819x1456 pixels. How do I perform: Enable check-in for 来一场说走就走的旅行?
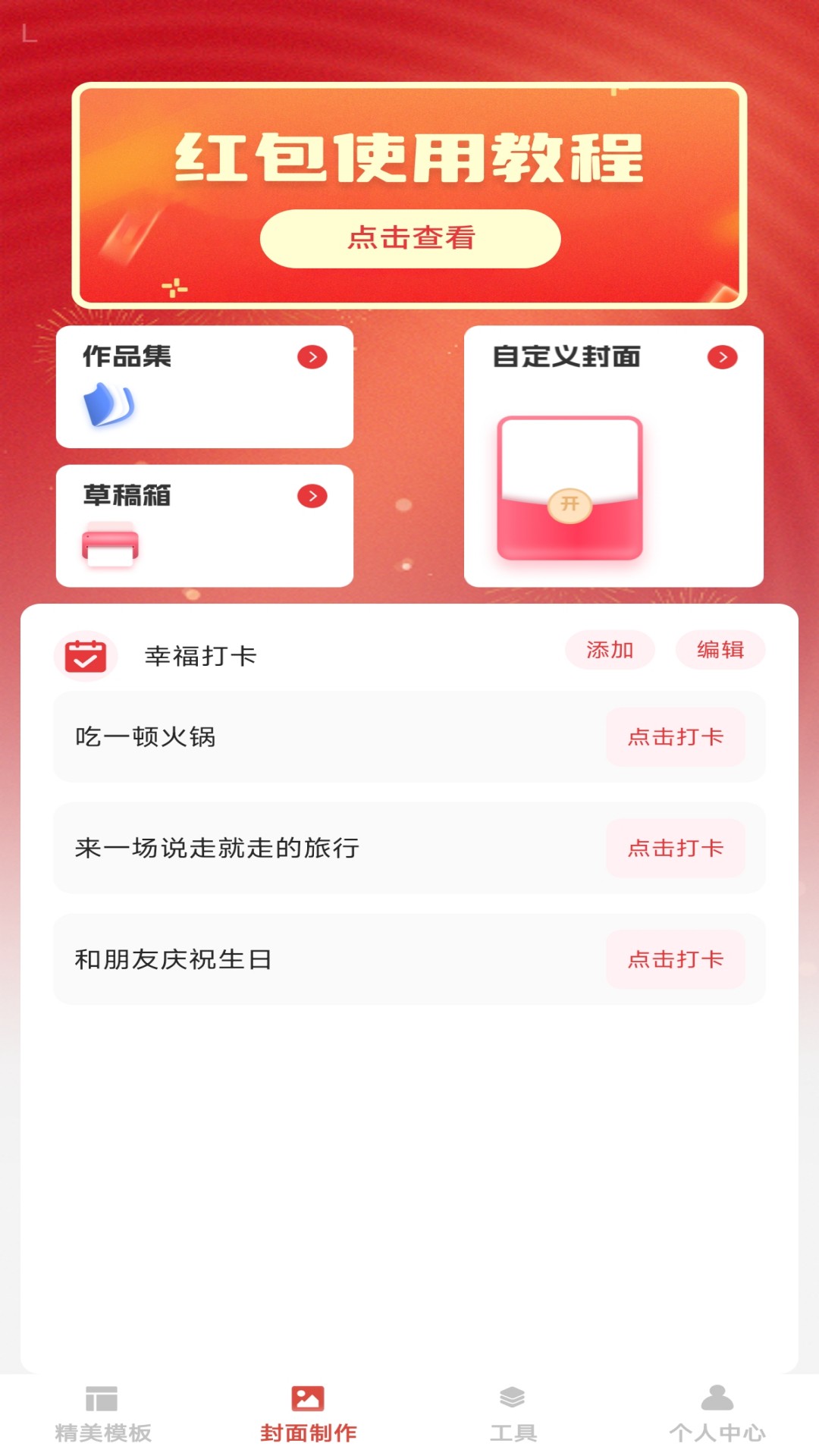[676, 849]
